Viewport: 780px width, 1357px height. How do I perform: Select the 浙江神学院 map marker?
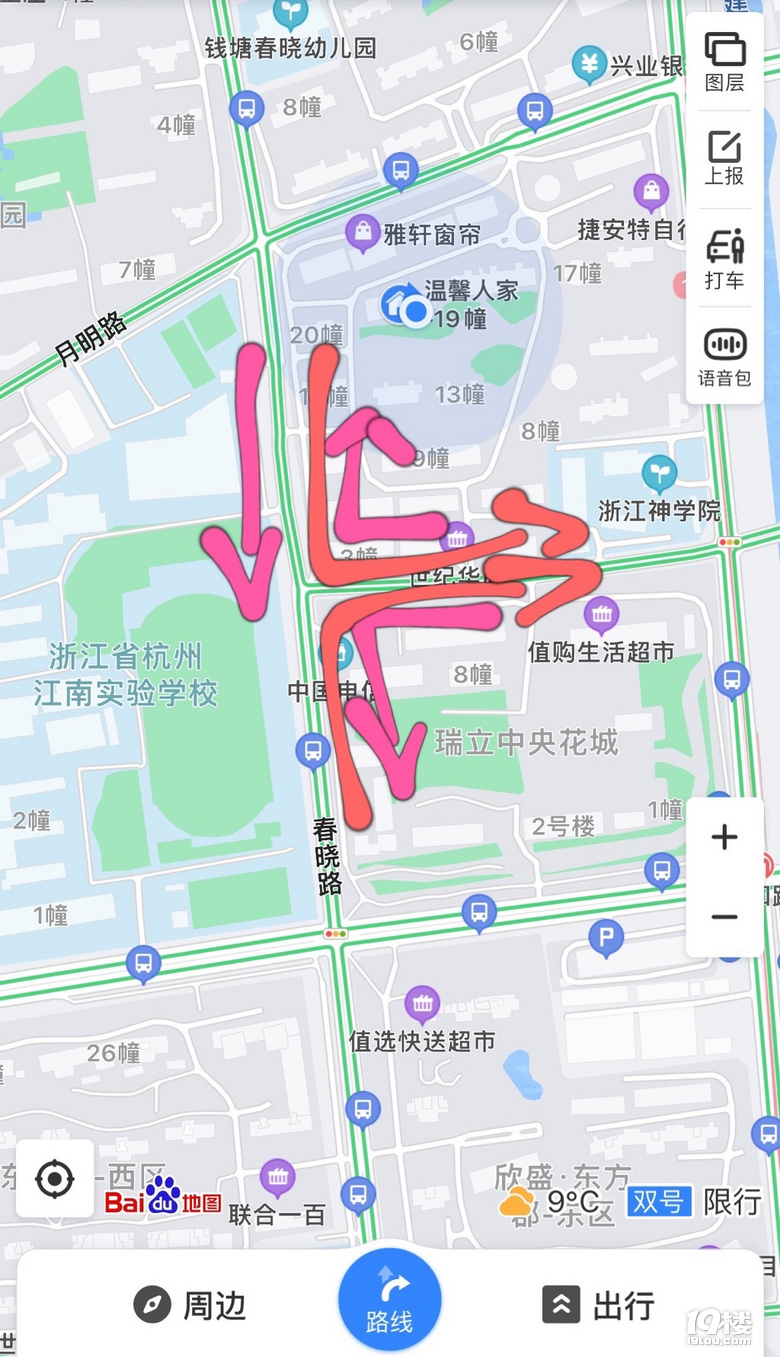[x=659, y=472]
